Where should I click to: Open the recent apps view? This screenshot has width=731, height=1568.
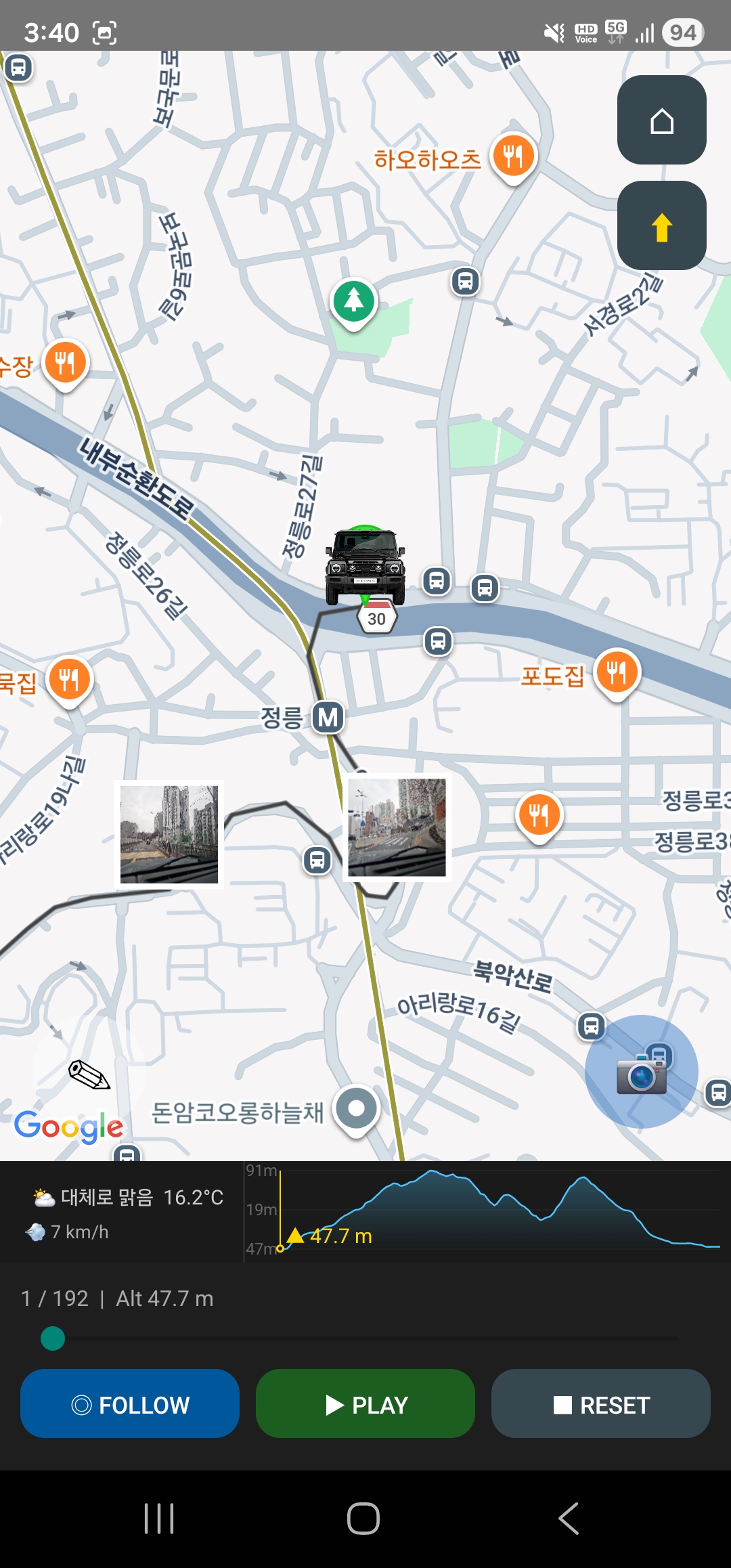(160, 1519)
